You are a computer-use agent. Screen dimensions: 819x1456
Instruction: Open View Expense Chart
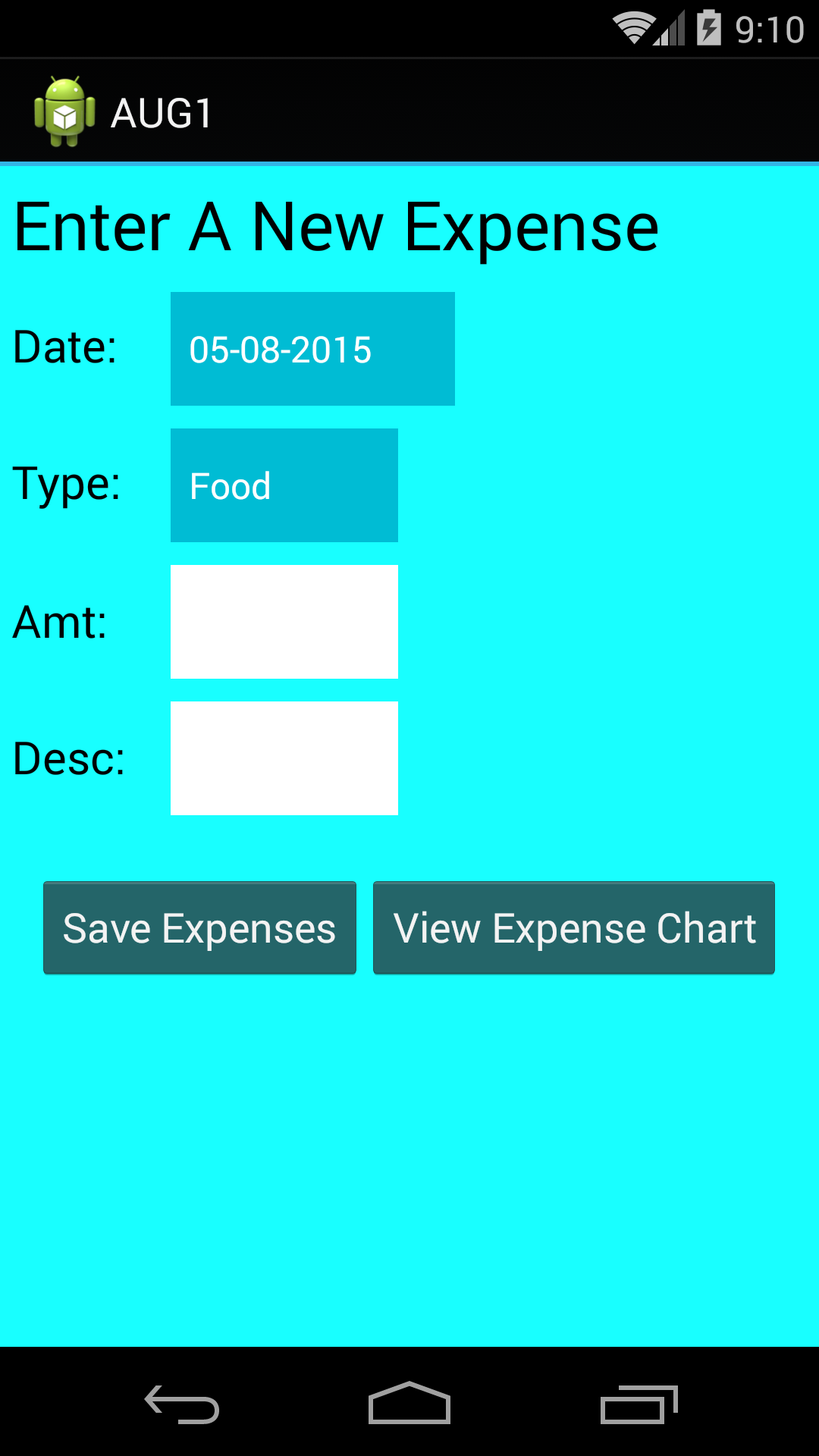(574, 927)
